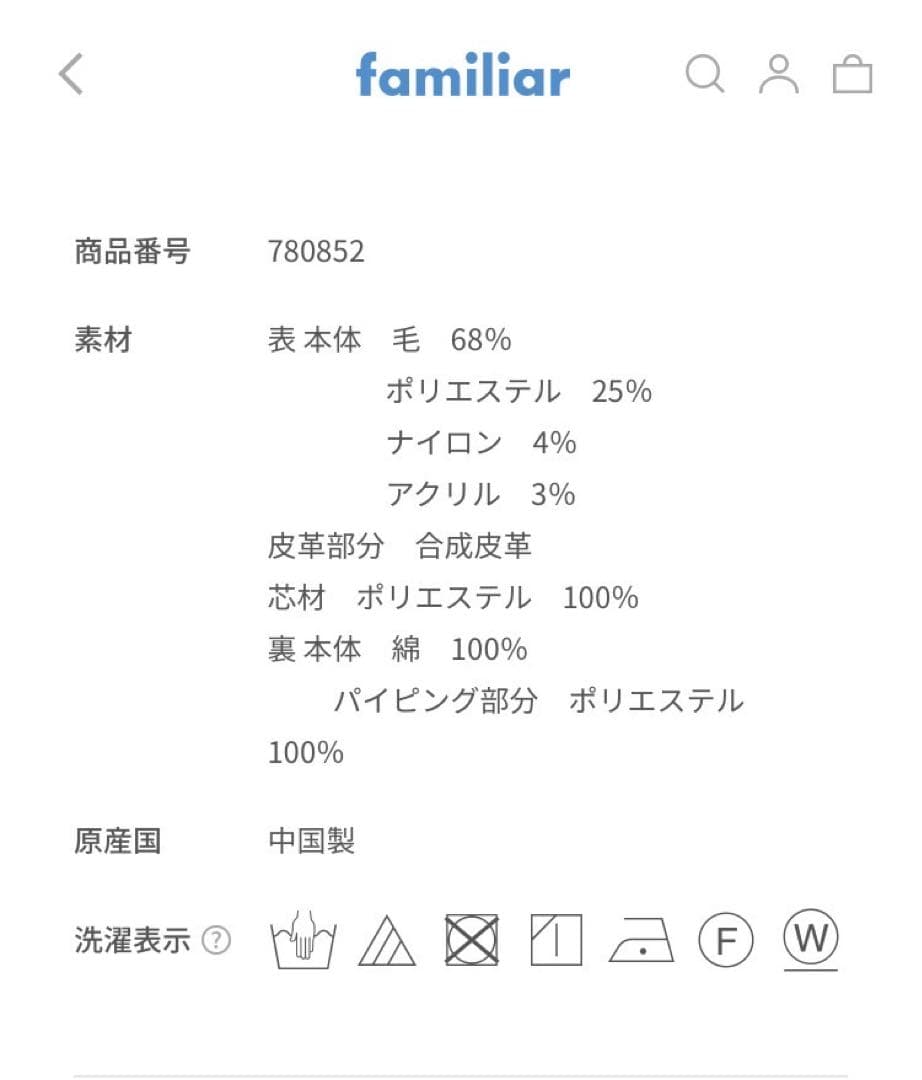Select the circled F dry cleaning symbol
922x1080 pixels.
click(726, 940)
